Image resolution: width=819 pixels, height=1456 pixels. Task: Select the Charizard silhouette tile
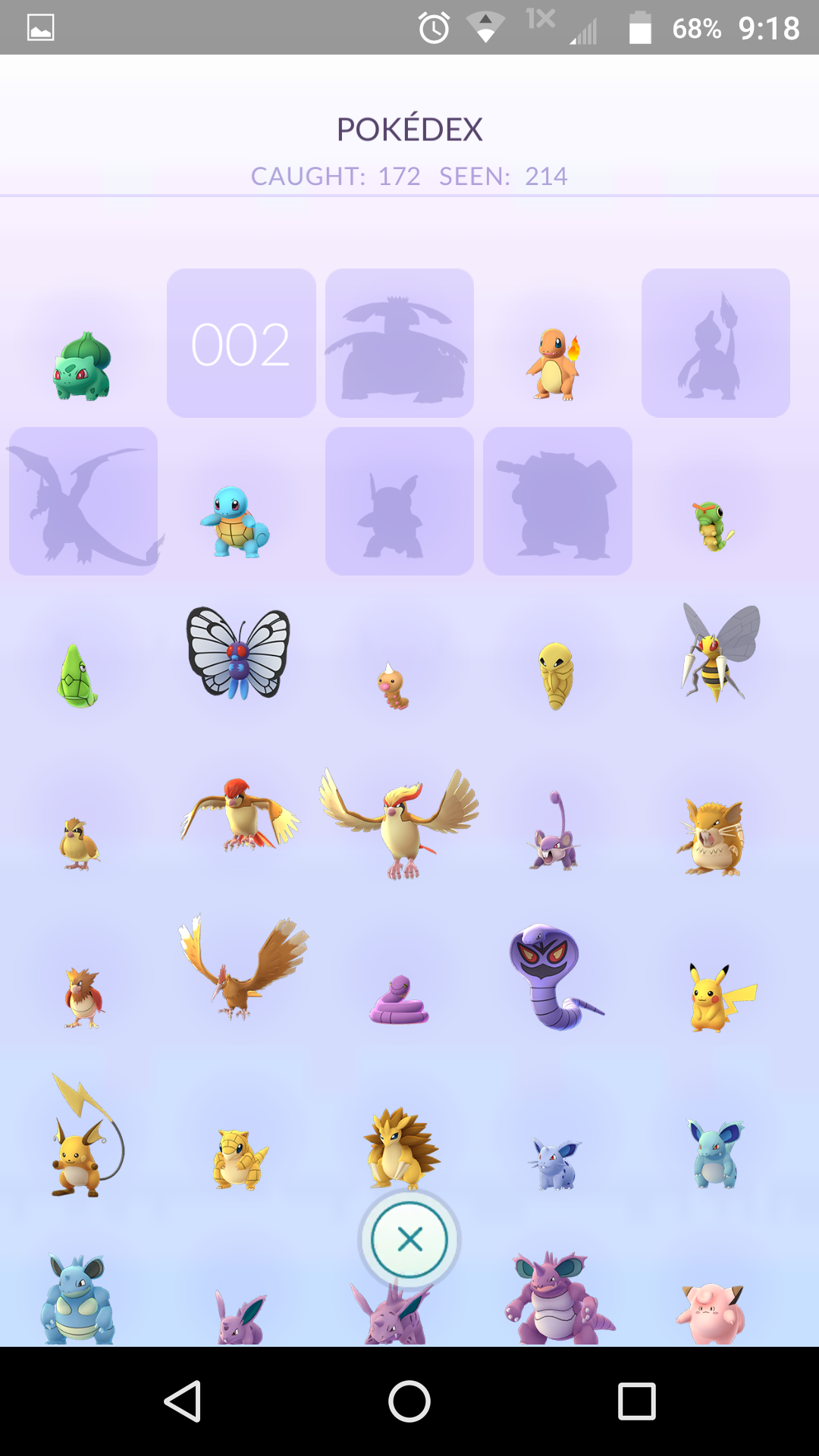[83, 501]
